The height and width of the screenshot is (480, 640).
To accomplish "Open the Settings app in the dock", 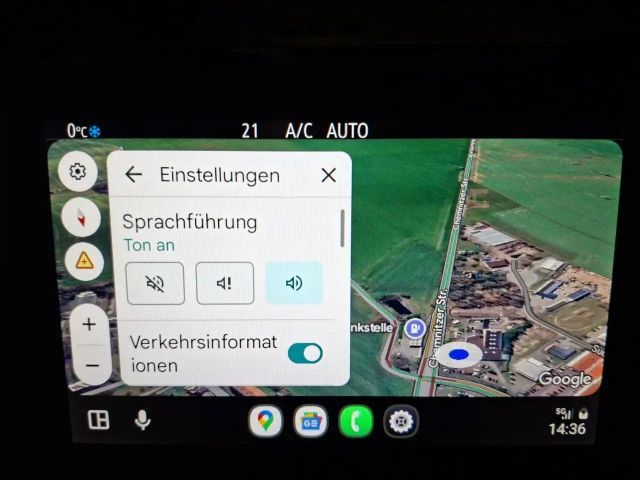I will [x=401, y=421].
